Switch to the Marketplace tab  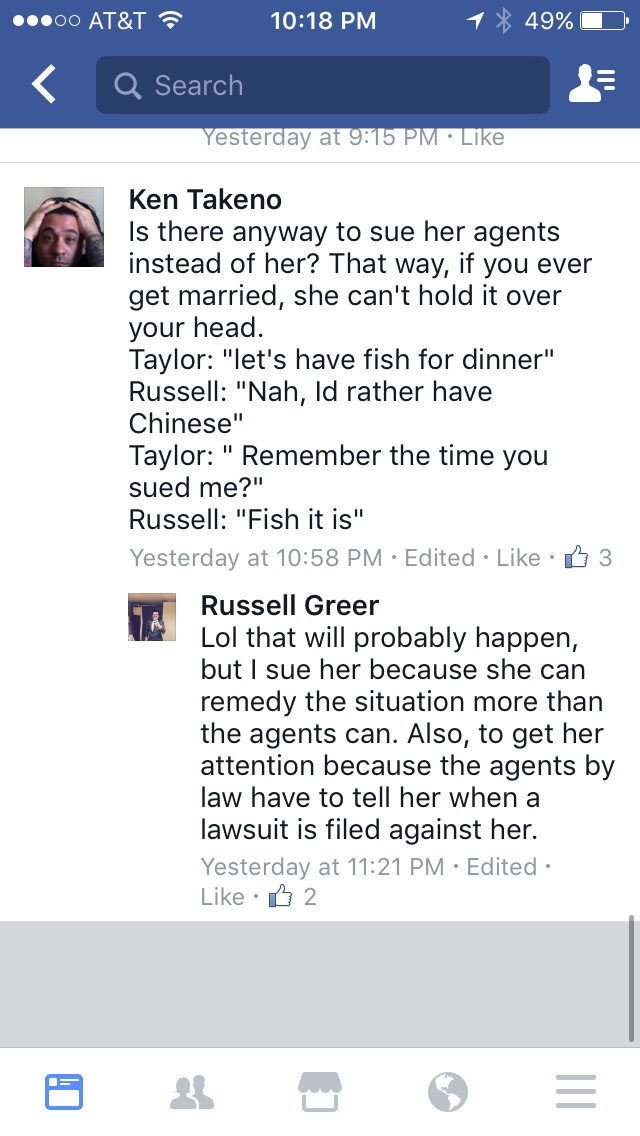[x=320, y=1092]
